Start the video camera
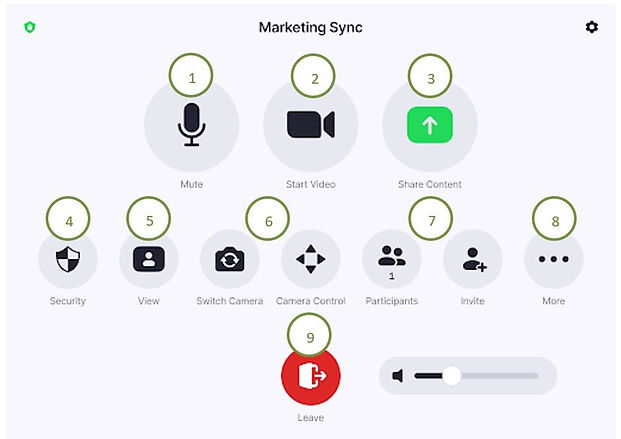This screenshot has height=439, width=621. tap(310, 126)
